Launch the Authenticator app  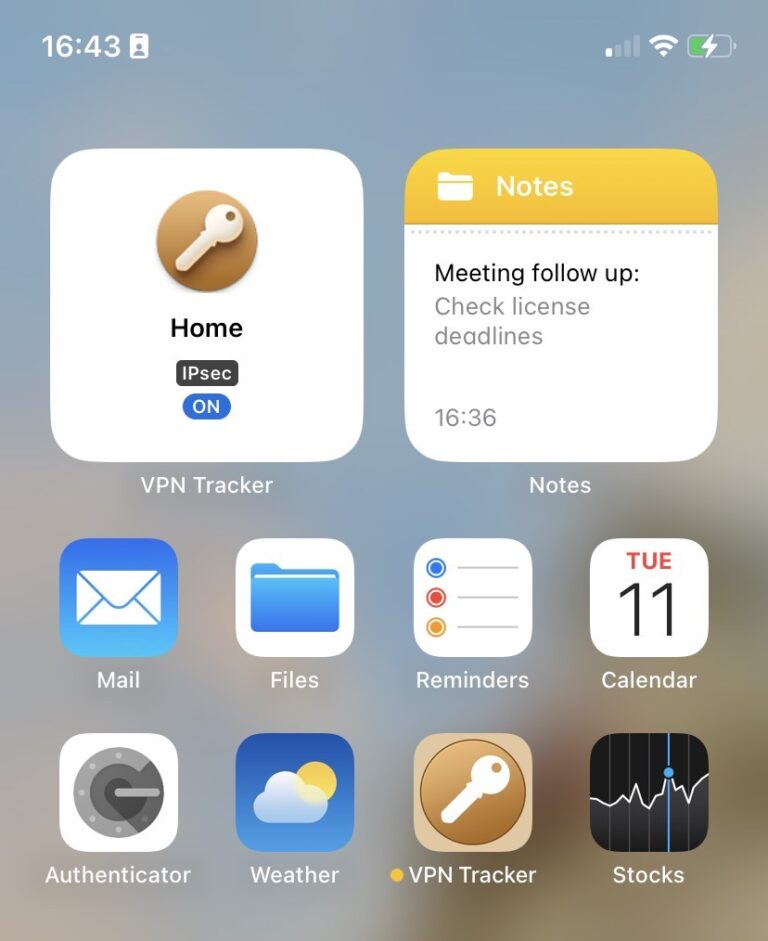coord(118,792)
